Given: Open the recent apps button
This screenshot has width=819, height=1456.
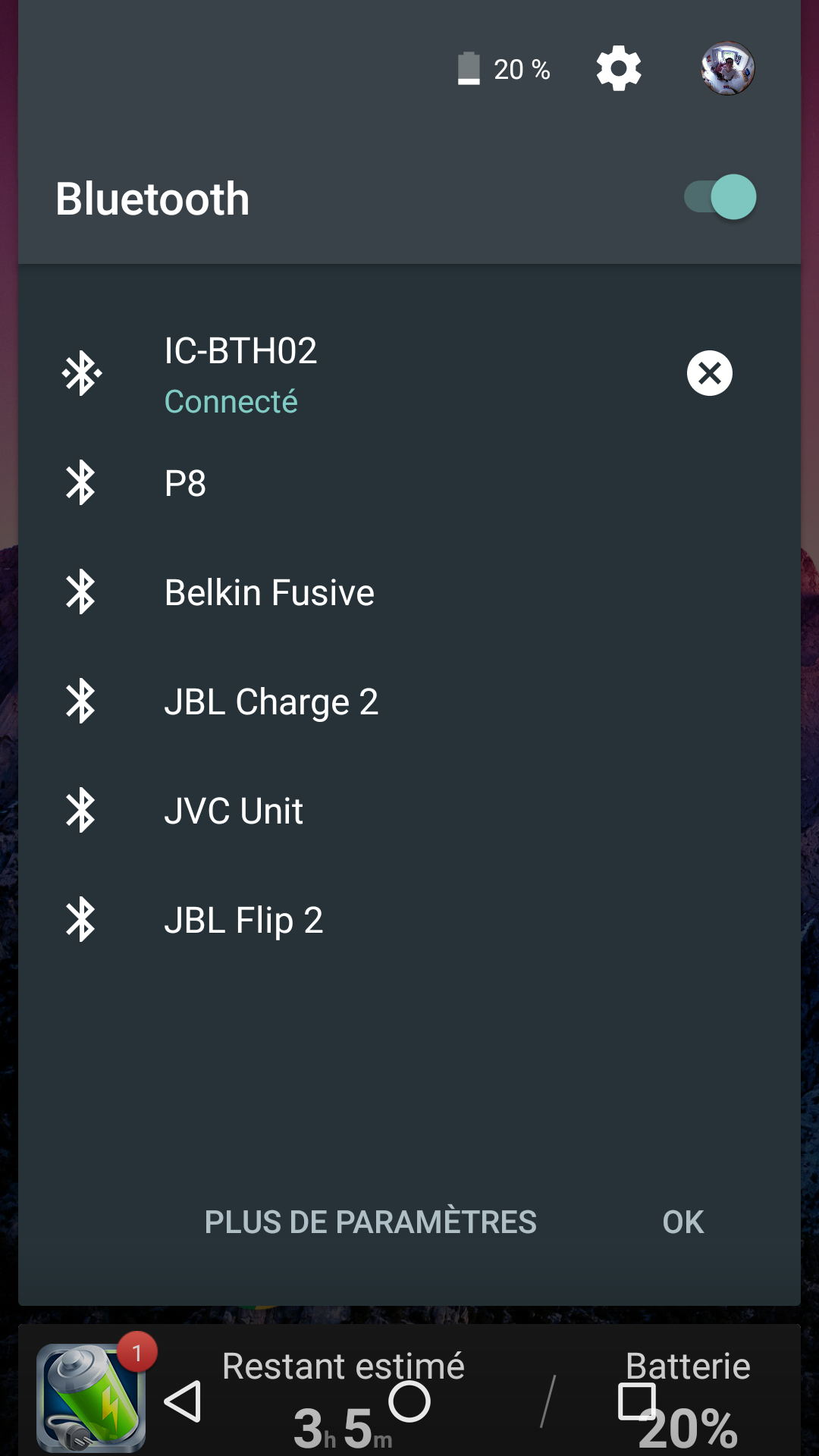Looking at the screenshot, I should [637, 1401].
